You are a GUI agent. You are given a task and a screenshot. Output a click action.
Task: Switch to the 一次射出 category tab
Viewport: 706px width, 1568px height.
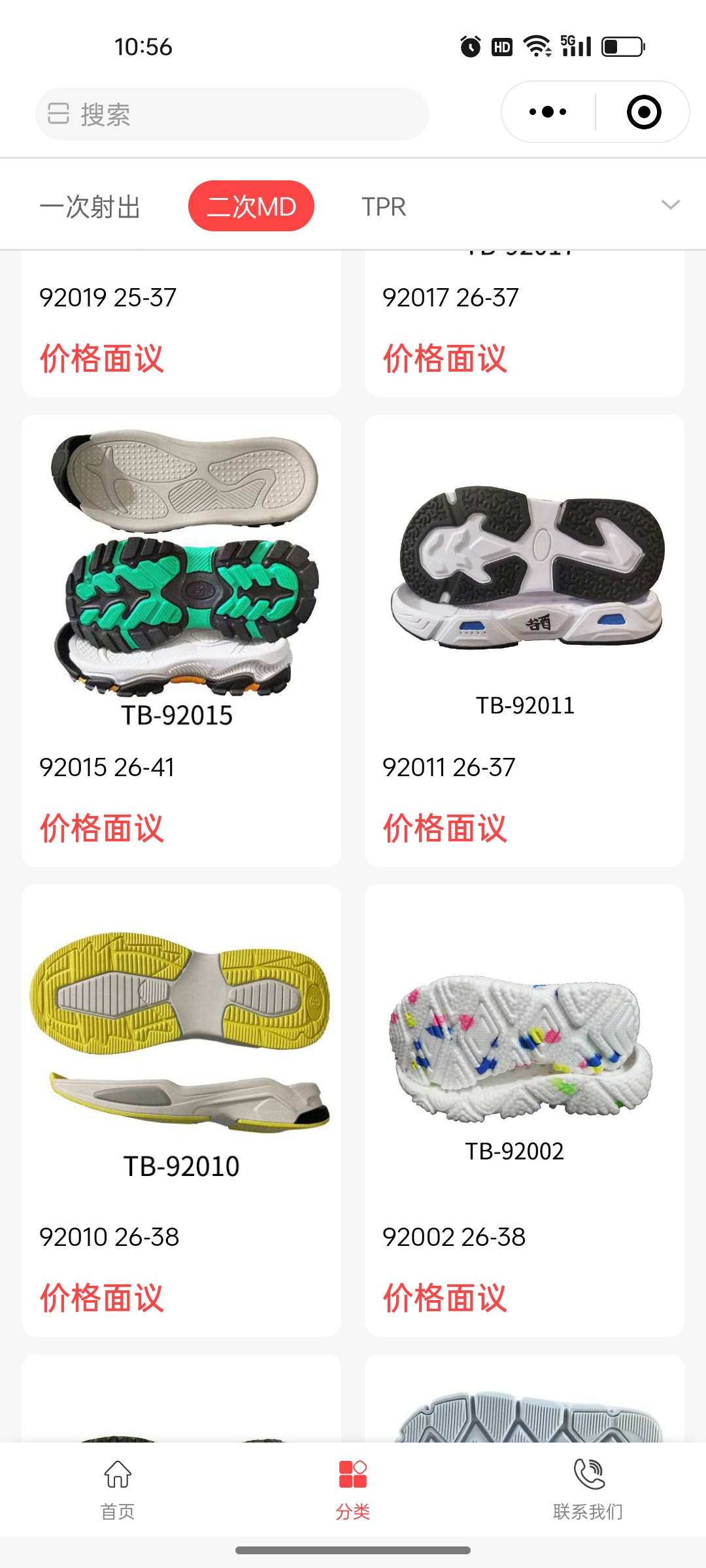pyautogui.click(x=90, y=206)
